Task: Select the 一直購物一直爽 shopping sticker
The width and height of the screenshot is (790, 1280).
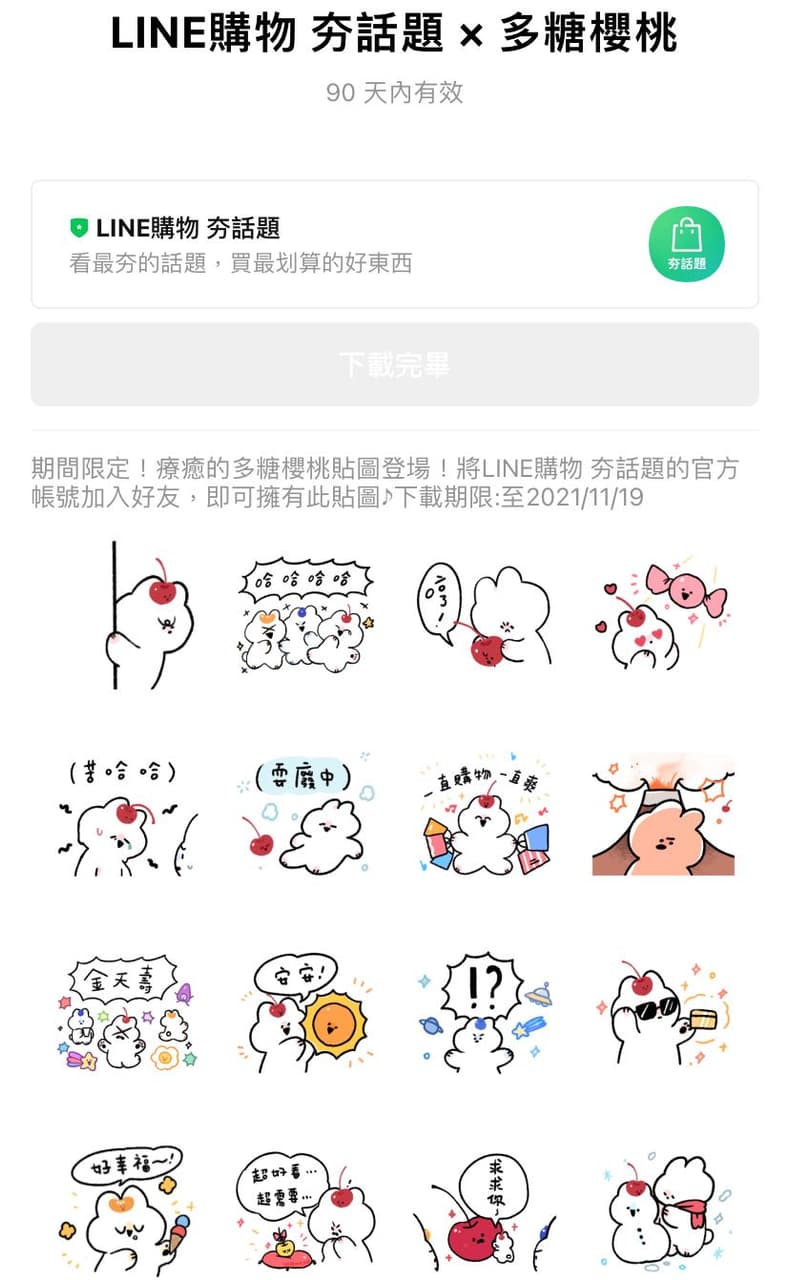Action: 484,815
